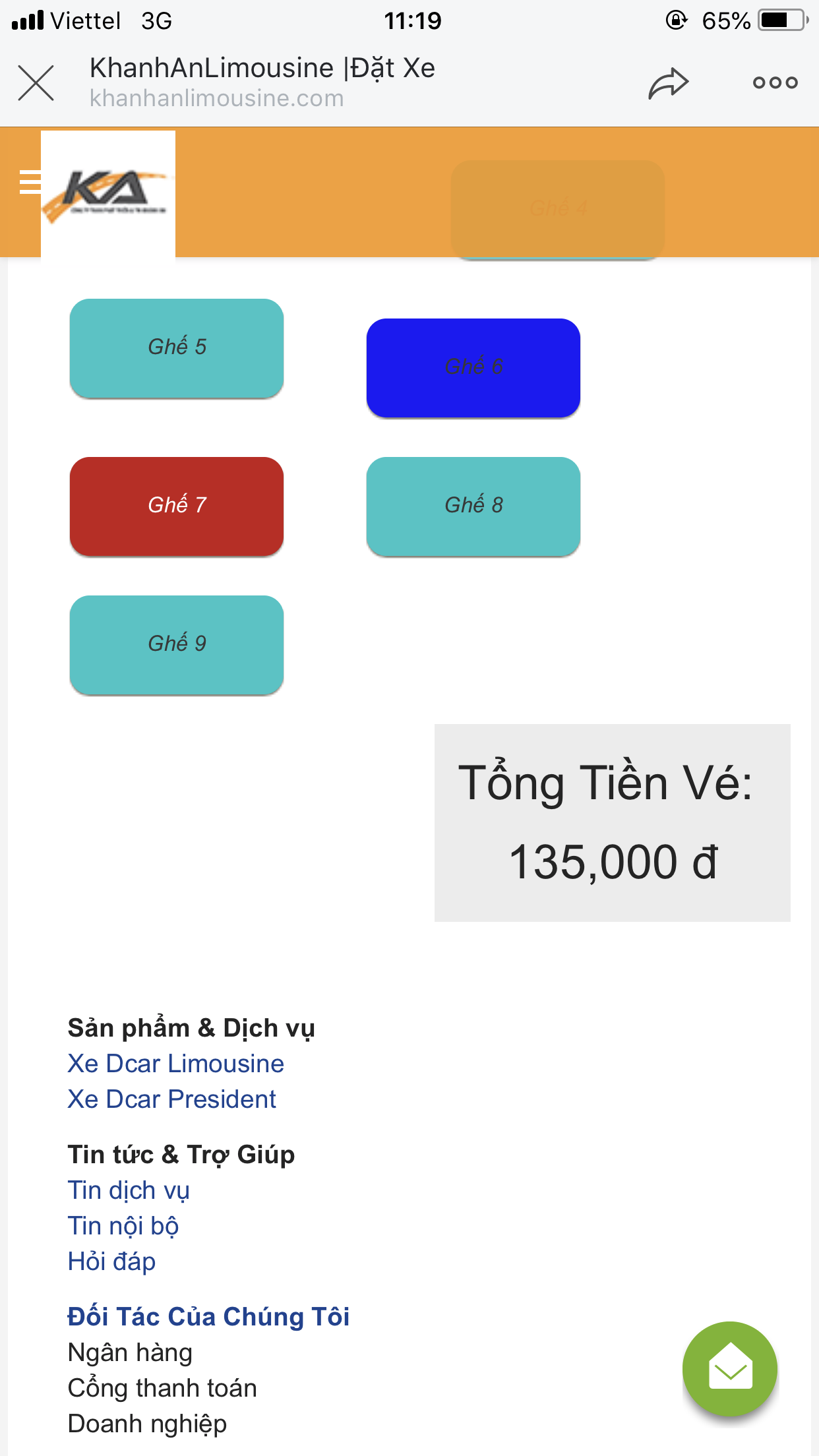Open the Xe Dcar President page
819x1456 pixels.
(172, 1099)
